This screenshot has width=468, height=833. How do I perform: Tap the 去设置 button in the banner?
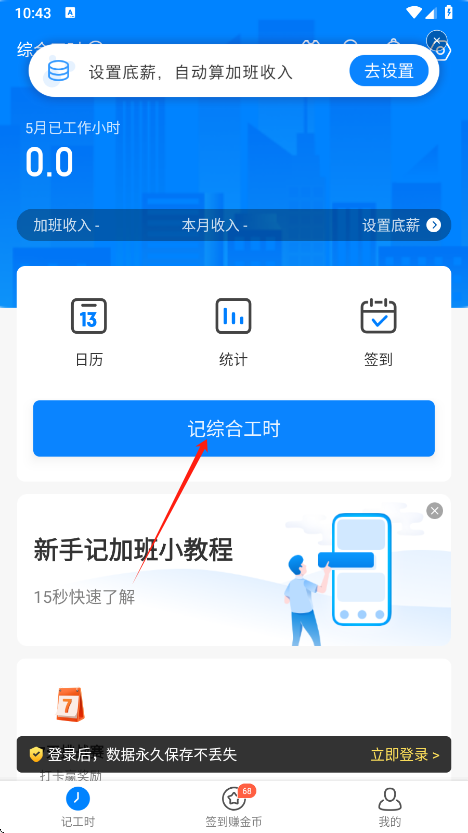(x=389, y=71)
